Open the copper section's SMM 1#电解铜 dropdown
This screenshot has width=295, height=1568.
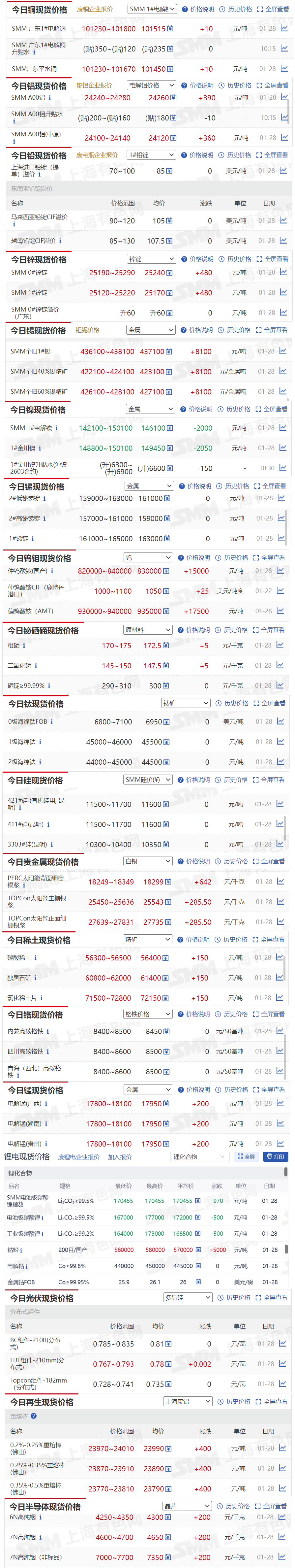tap(152, 9)
